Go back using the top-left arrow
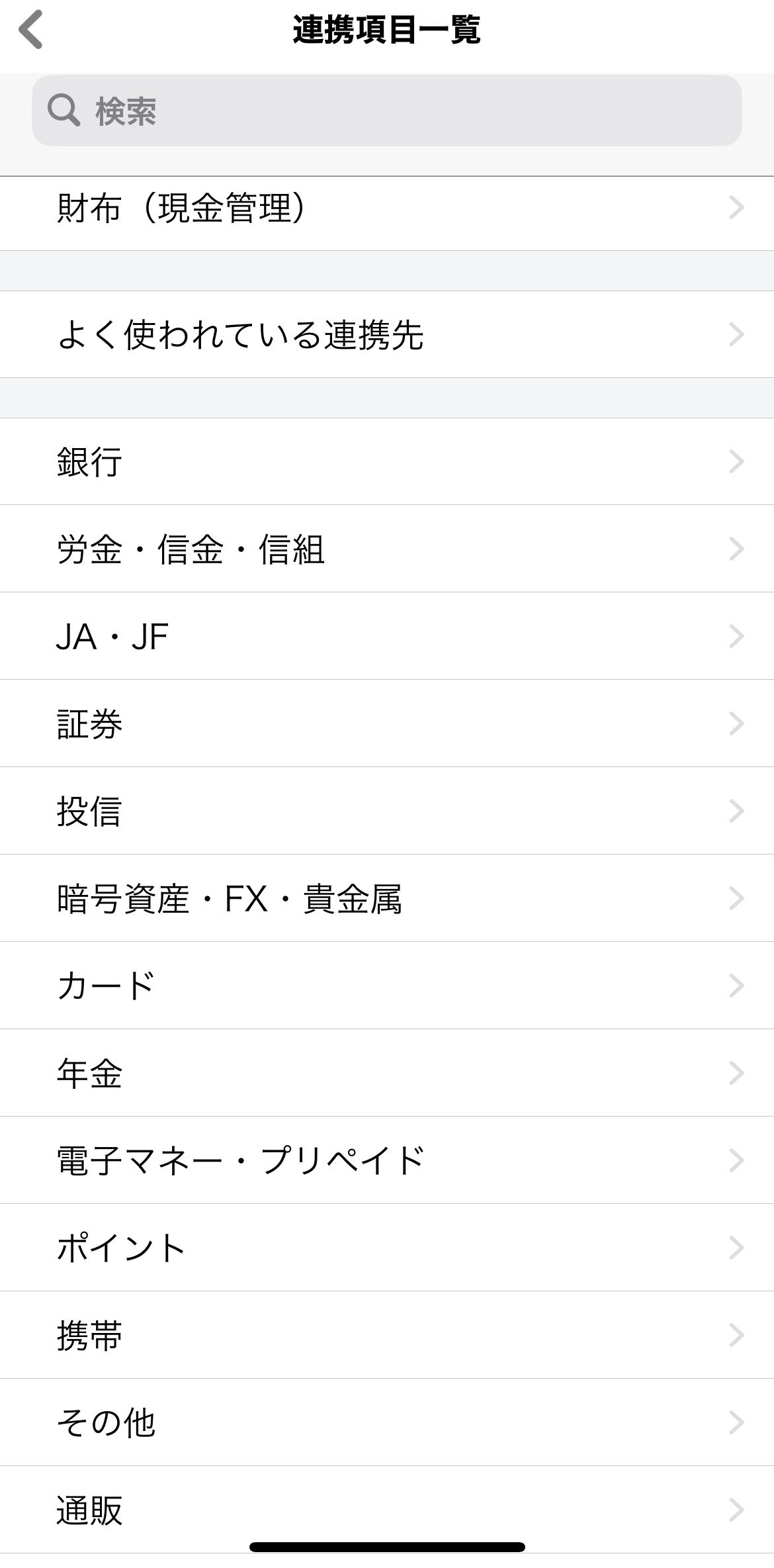The height and width of the screenshot is (1568, 774). pyautogui.click(x=31, y=30)
